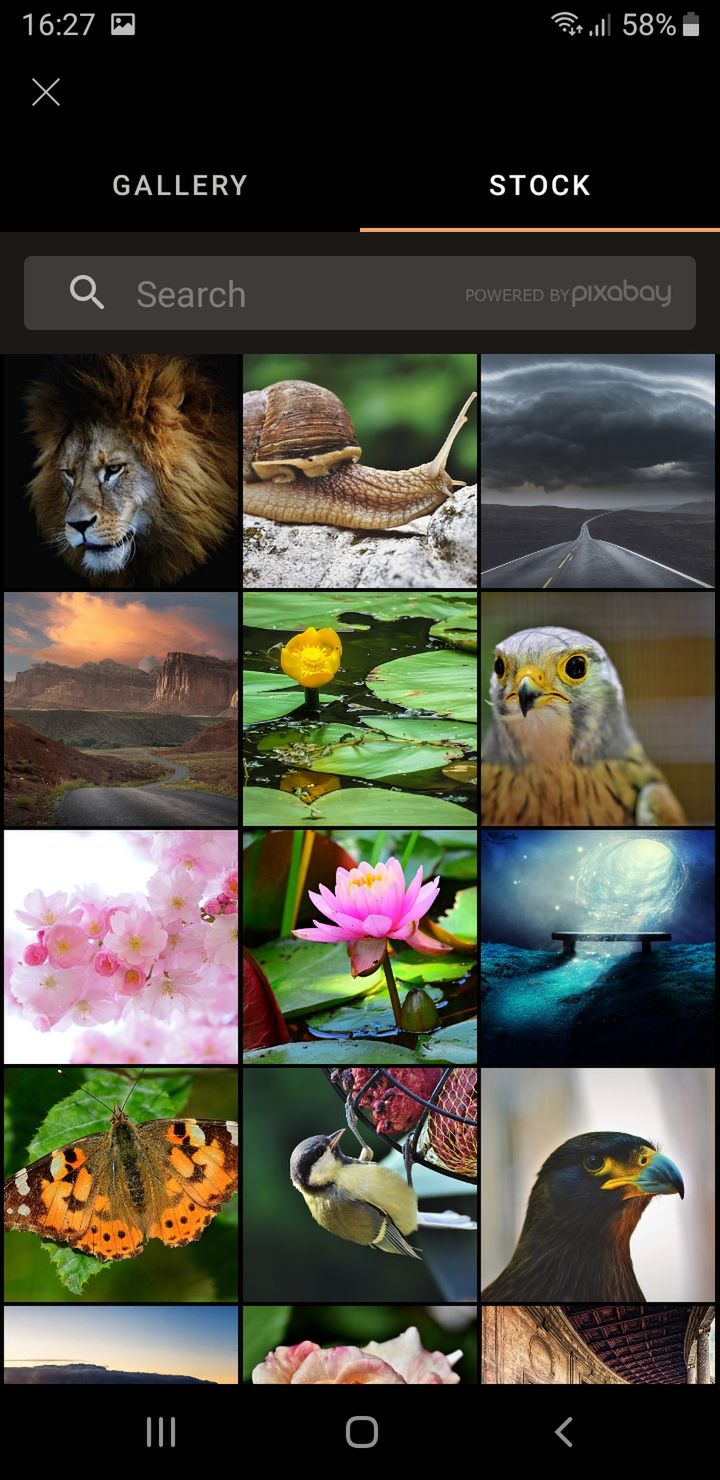Pick the snail photo
The image size is (720, 1480).
tap(360, 471)
